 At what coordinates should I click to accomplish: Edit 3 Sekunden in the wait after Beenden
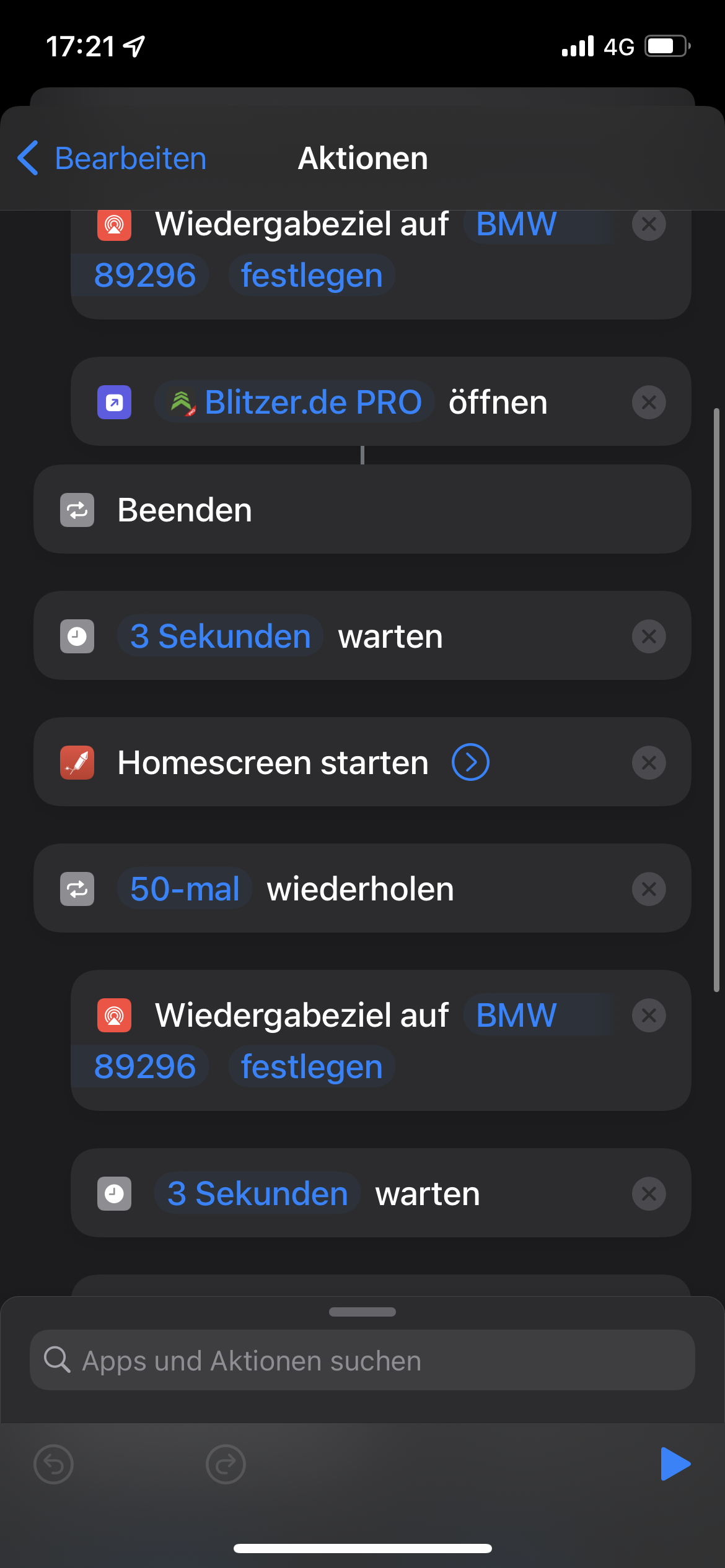coord(220,636)
